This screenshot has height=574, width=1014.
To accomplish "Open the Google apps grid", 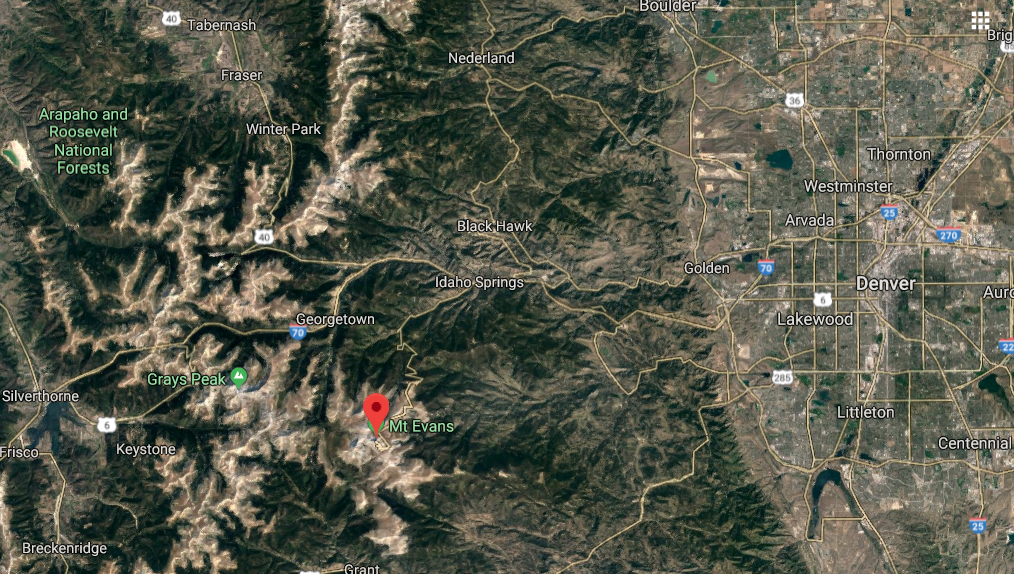I will tap(980, 21).
